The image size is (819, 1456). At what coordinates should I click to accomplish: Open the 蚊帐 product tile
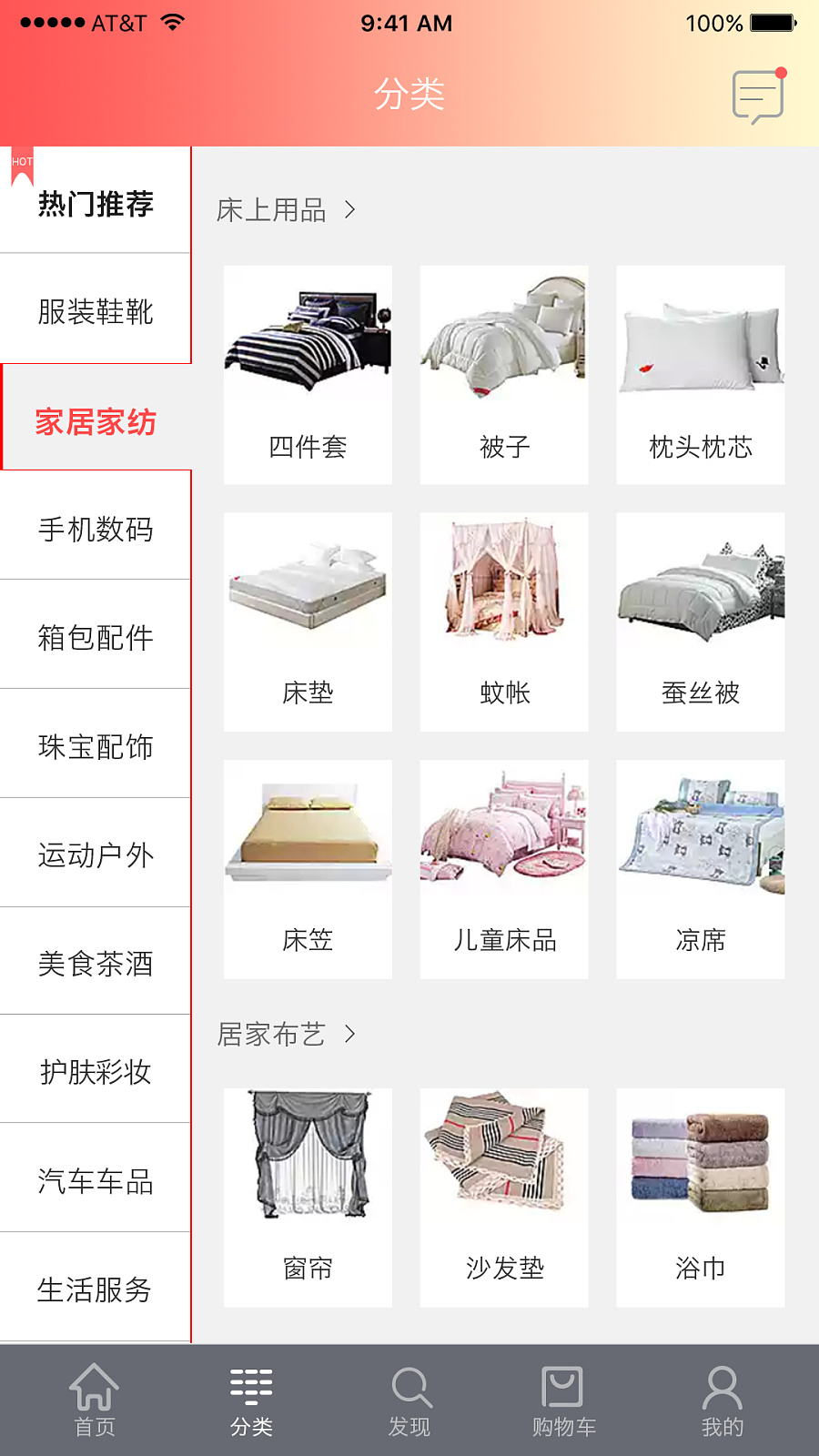[504, 622]
